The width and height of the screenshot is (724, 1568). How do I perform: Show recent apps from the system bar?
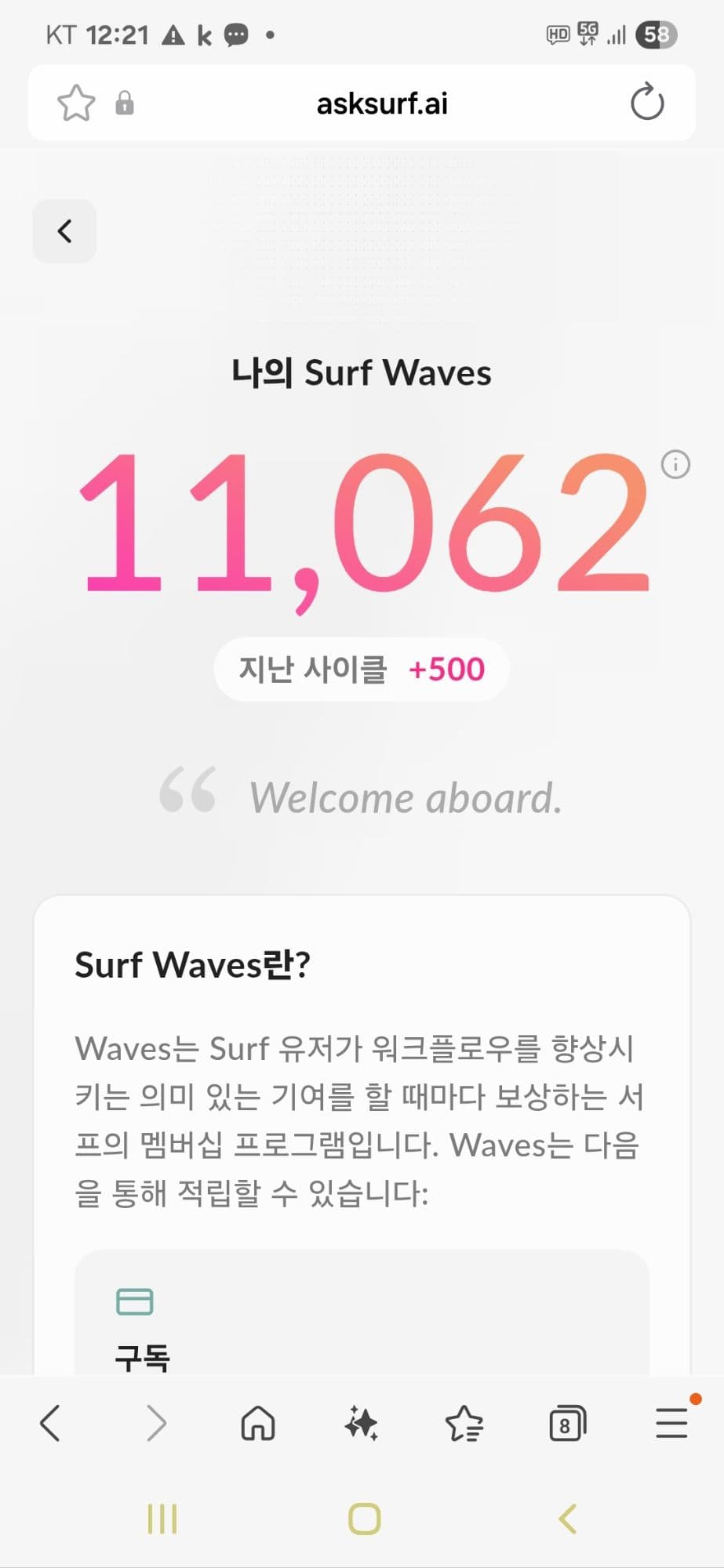(162, 1519)
